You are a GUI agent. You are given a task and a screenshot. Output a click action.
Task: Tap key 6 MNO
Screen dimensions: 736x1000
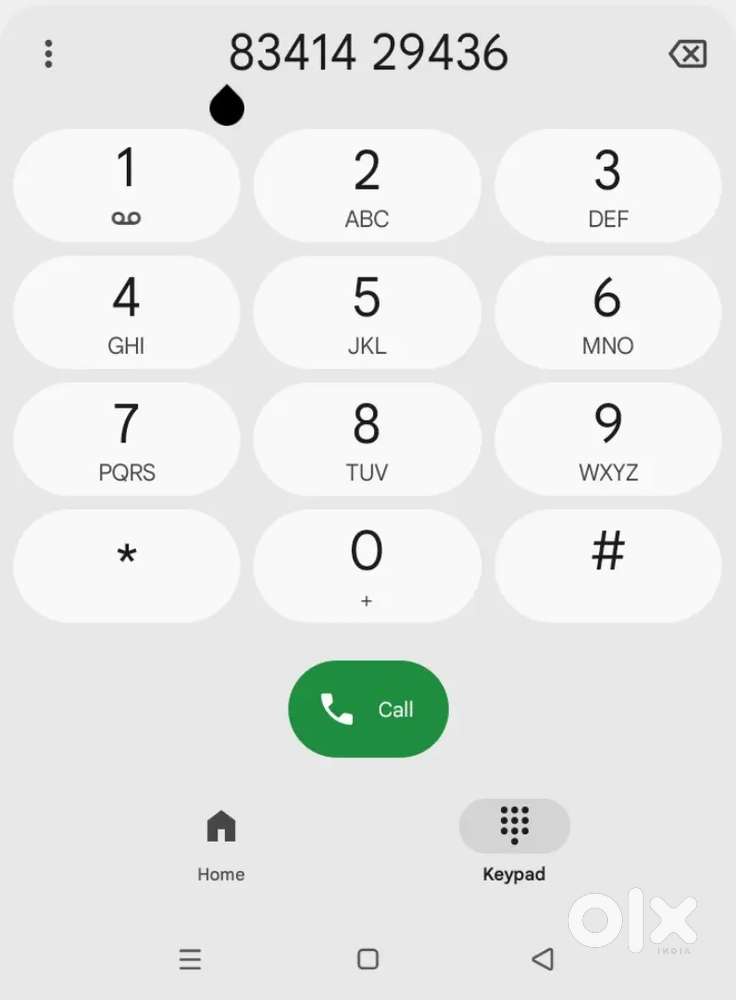[x=608, y=313]
